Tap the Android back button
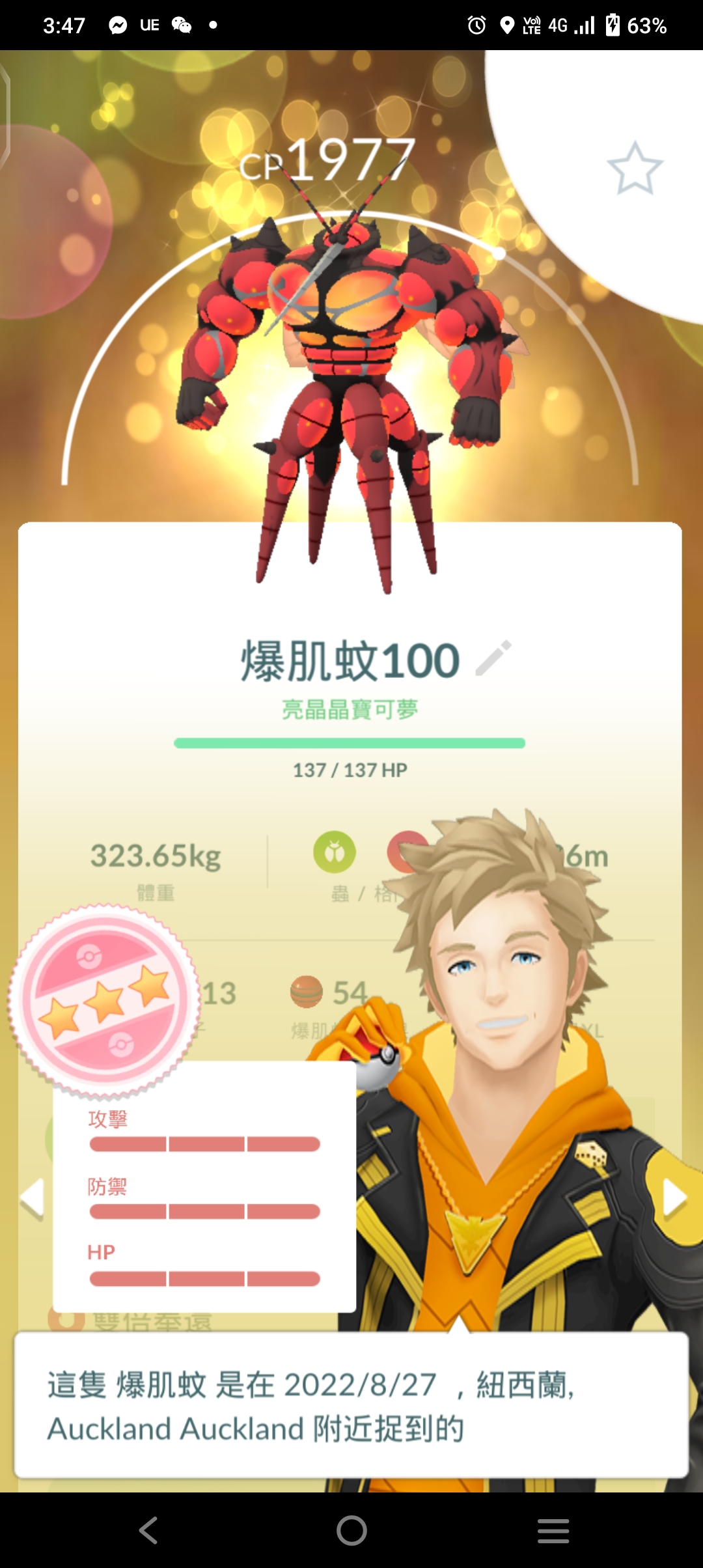 tap(149, 1530)
